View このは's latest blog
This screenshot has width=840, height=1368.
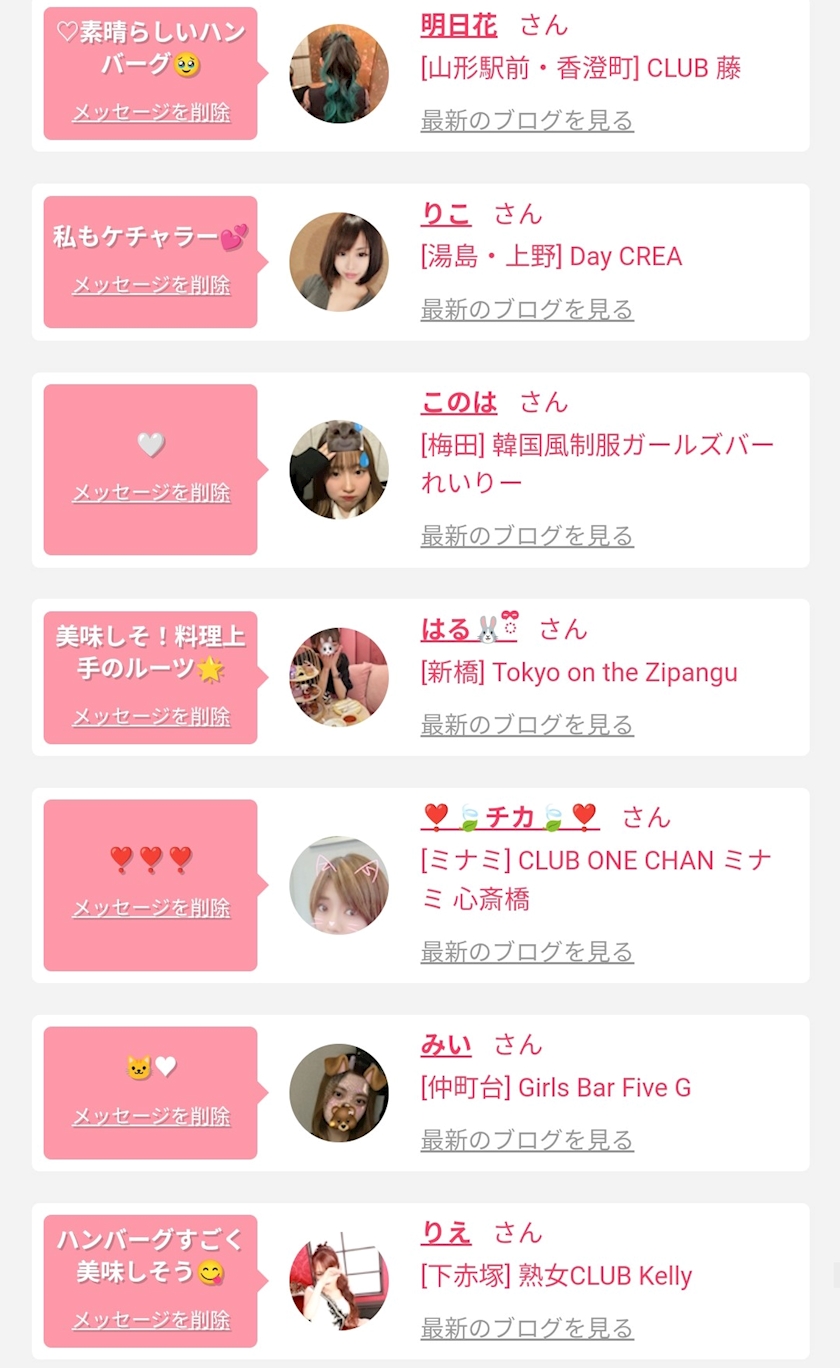click(527, 536)
